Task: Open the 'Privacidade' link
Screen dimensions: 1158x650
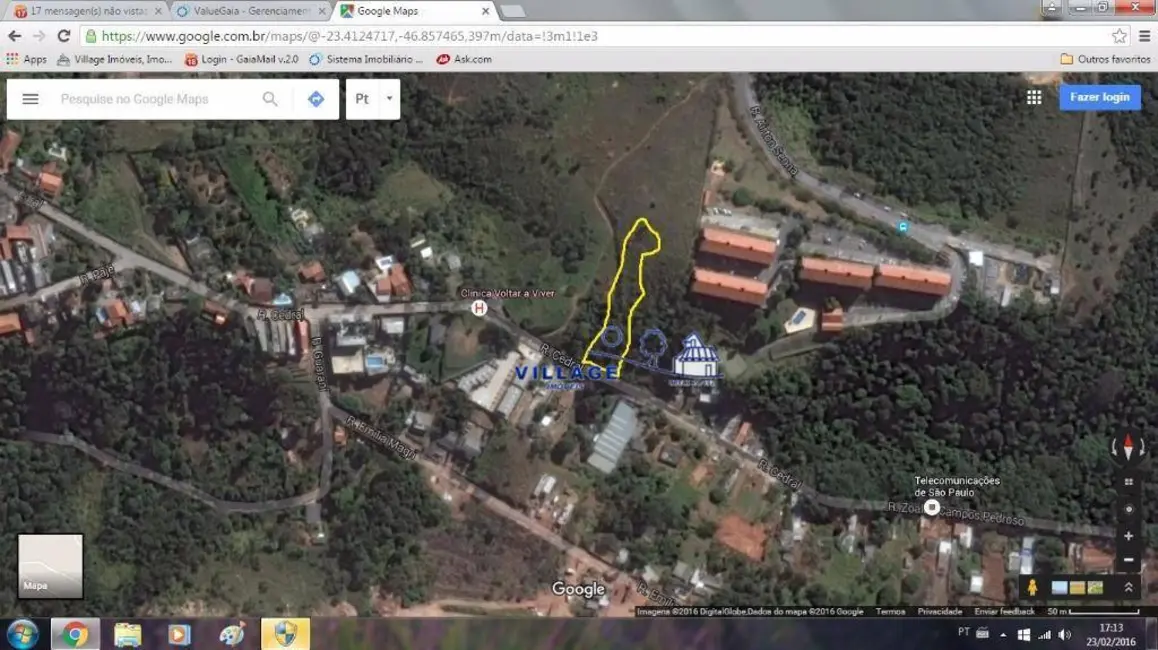Action: tap(939, 611)
